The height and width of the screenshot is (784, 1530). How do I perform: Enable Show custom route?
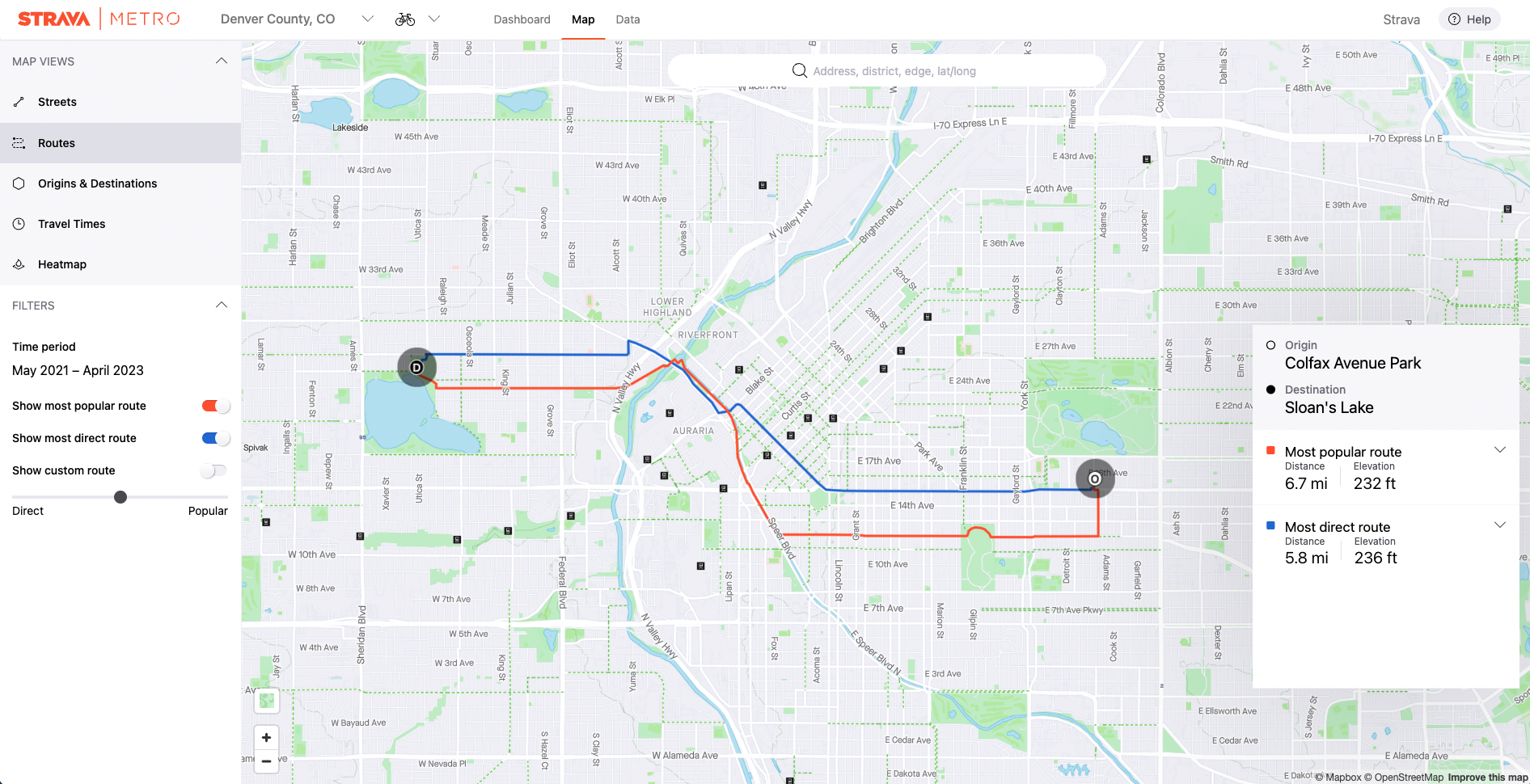(215, 470)
